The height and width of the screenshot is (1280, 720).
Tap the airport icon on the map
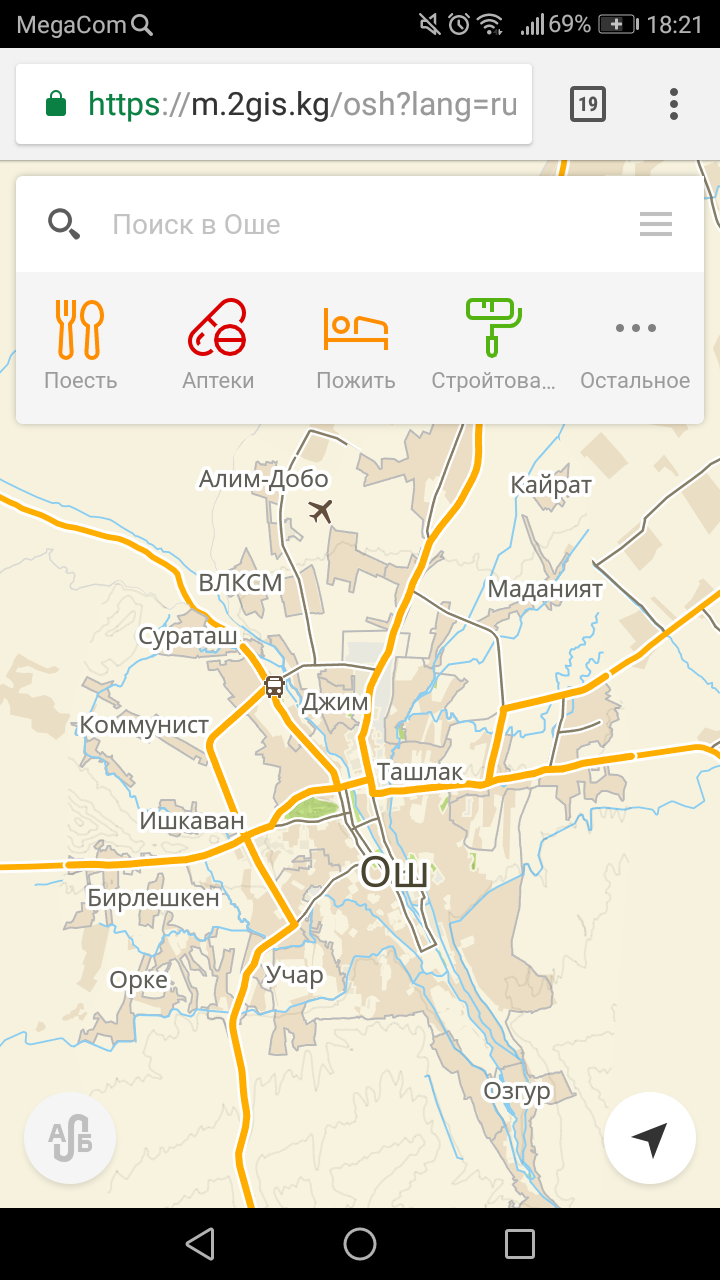[x=320, y=511]
